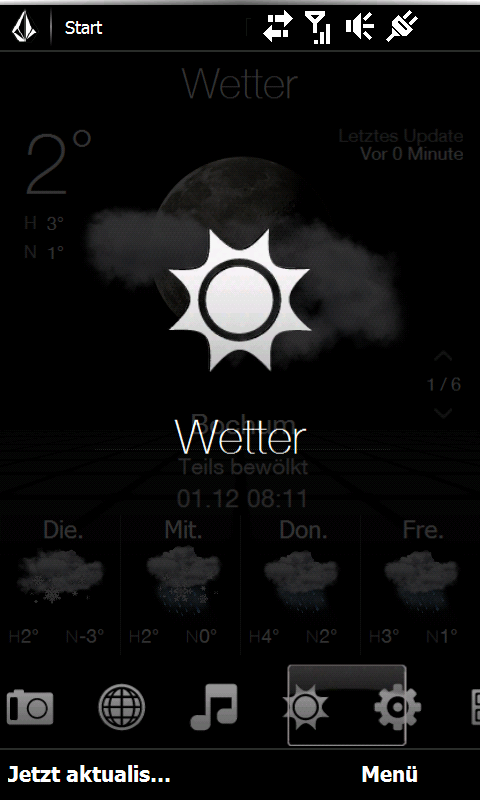Switch to the internet globe tab

coord(121,707)
